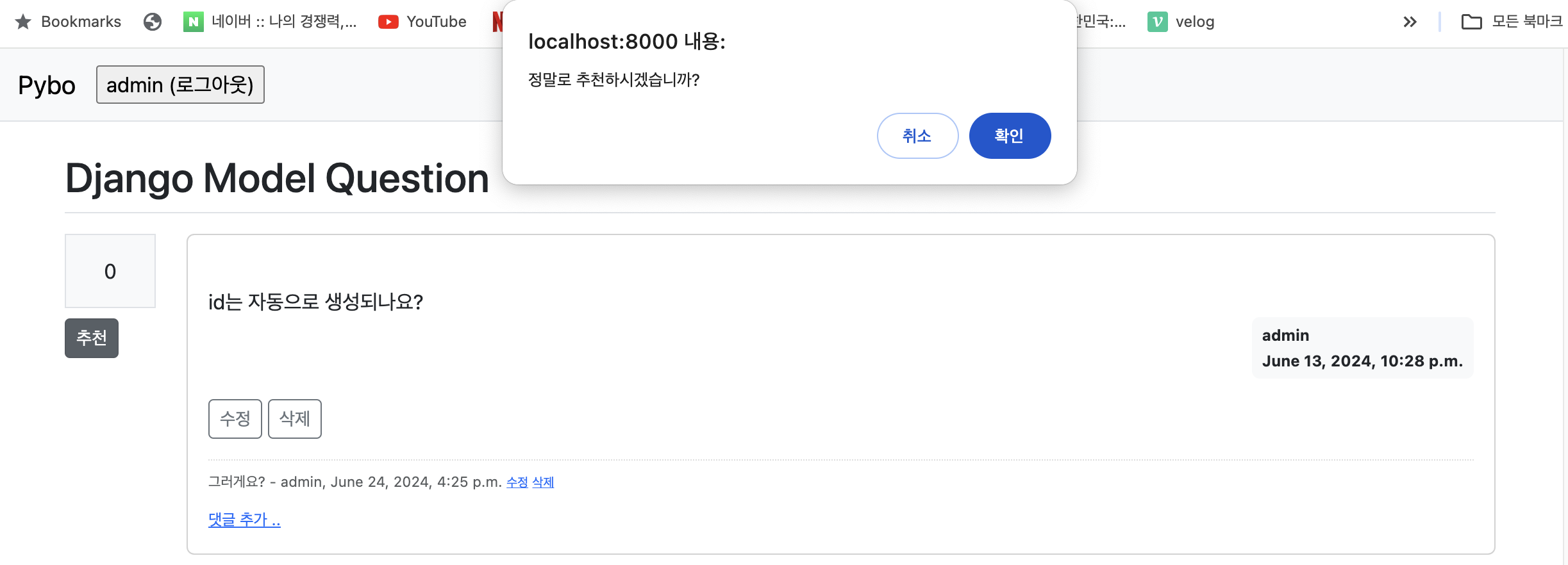
Task: Cancel the dialog with 취소
Action: (x=917, y=136)
